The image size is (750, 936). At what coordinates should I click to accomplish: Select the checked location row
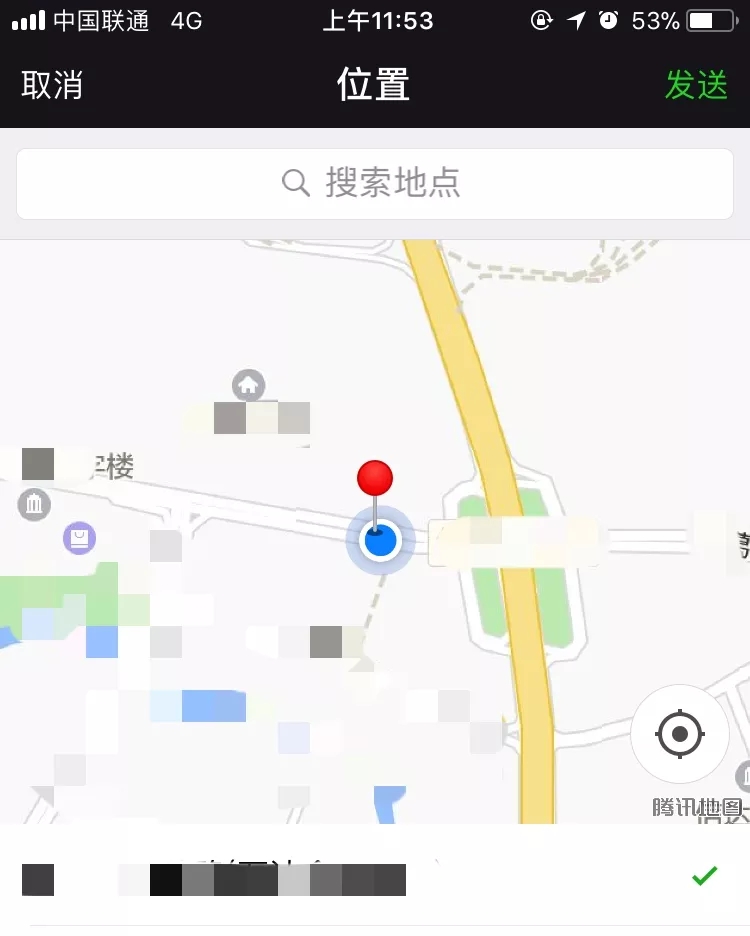coord(375,878)
